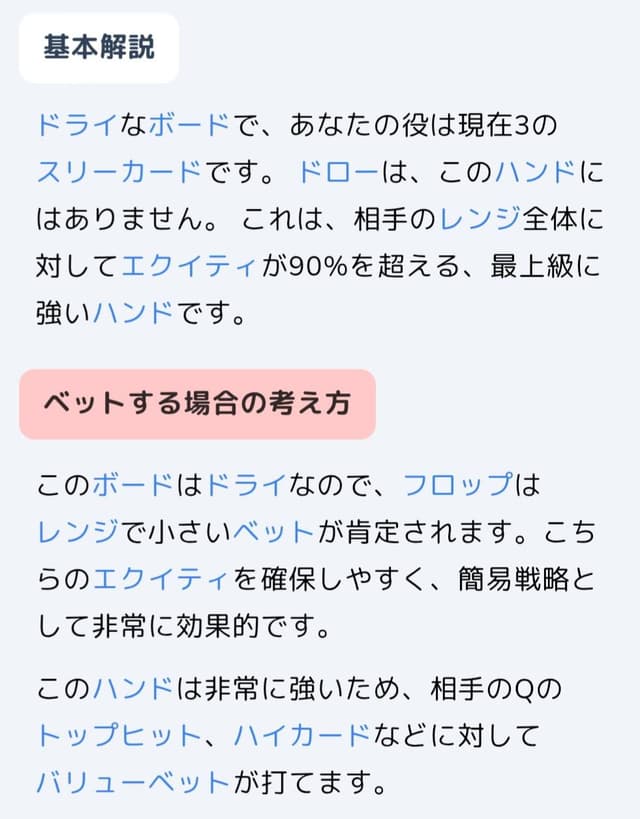Tap the ハイカード glossary link
Viewport: 640px width, 819px height.
tap(301, 736)
